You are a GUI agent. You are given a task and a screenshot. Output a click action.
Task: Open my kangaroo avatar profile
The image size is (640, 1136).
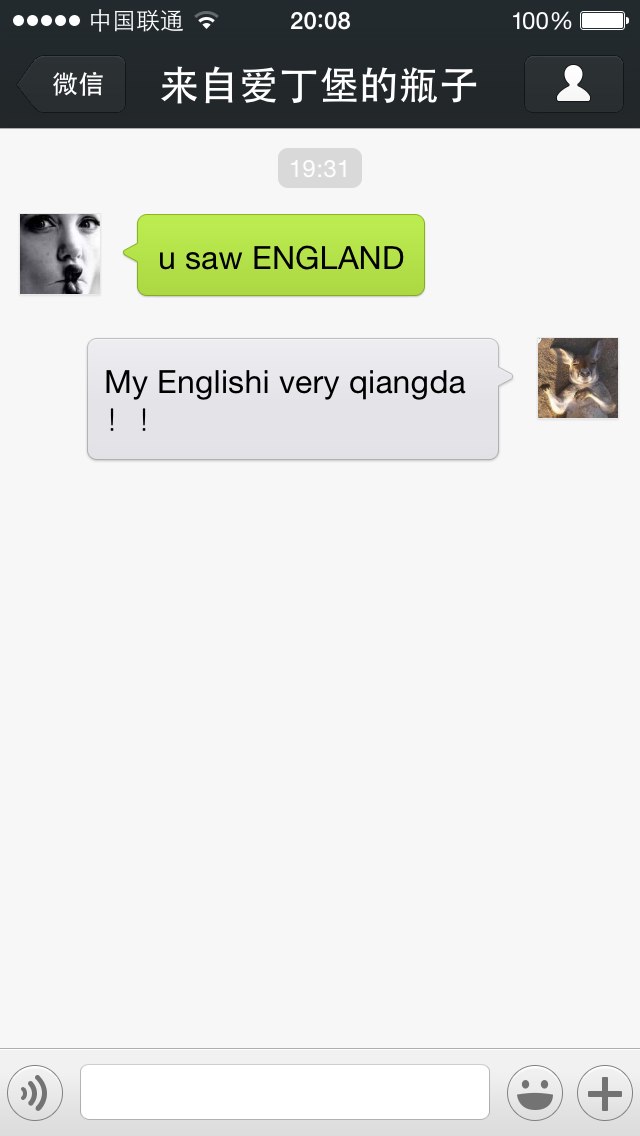(578, 378)
